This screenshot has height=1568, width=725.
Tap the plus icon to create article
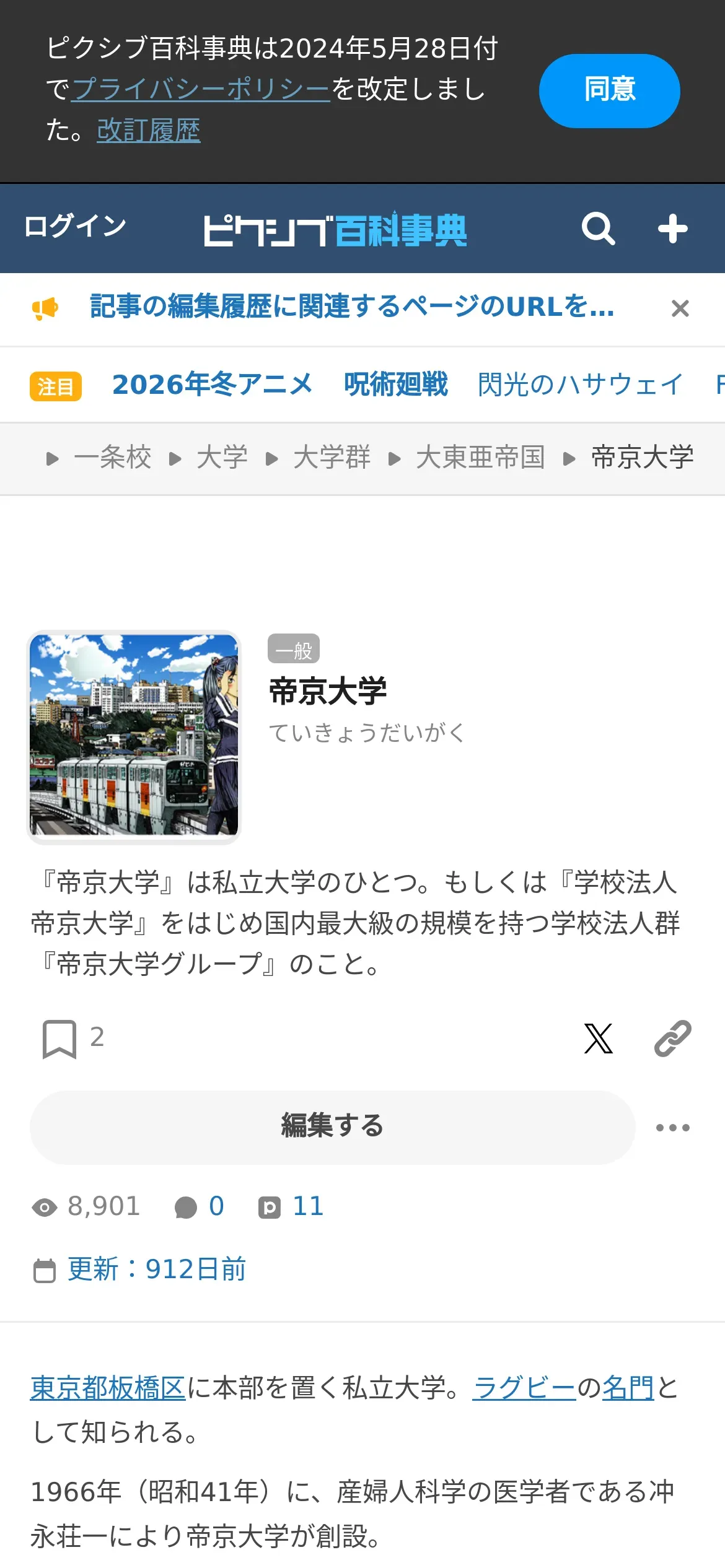672,229
